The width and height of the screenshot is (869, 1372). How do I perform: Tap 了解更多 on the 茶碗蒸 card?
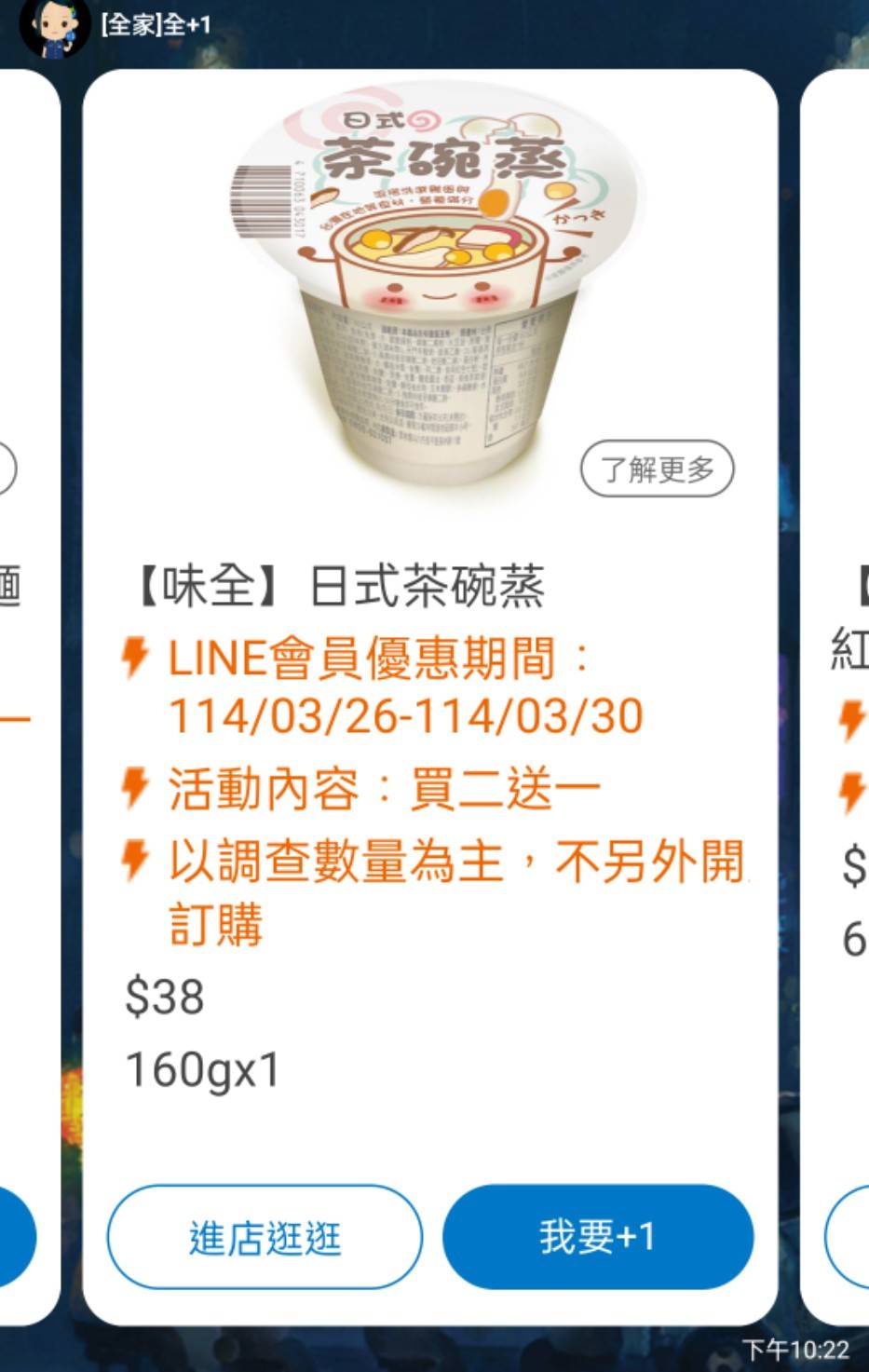[x=657, y=469]
